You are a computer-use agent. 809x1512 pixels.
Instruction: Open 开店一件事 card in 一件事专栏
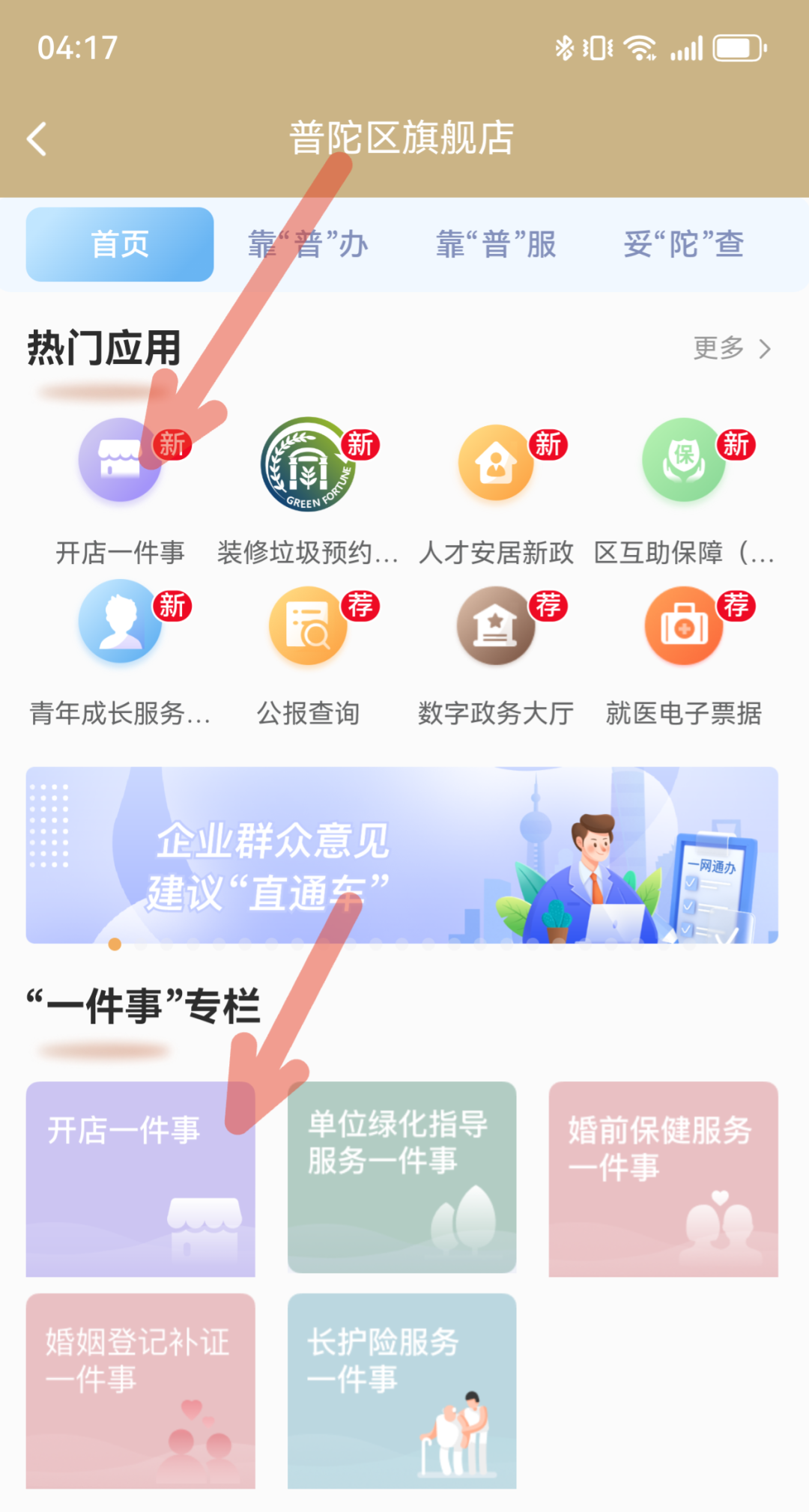[140, 1179]
